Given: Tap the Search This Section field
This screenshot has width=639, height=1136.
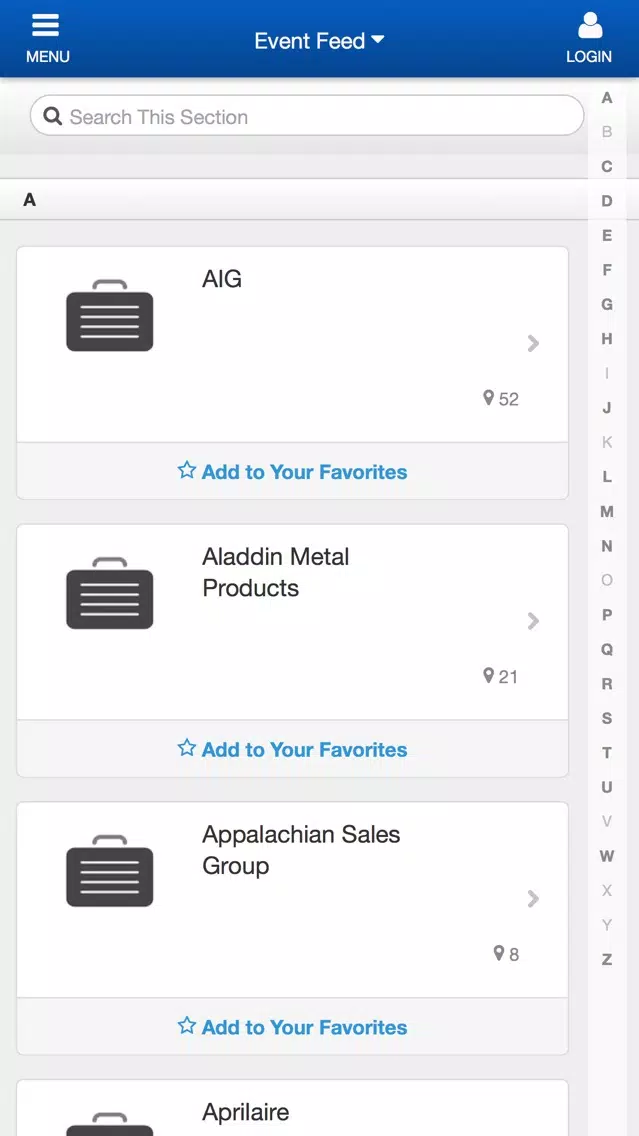Looking at the screenshot, I should 306,116.
